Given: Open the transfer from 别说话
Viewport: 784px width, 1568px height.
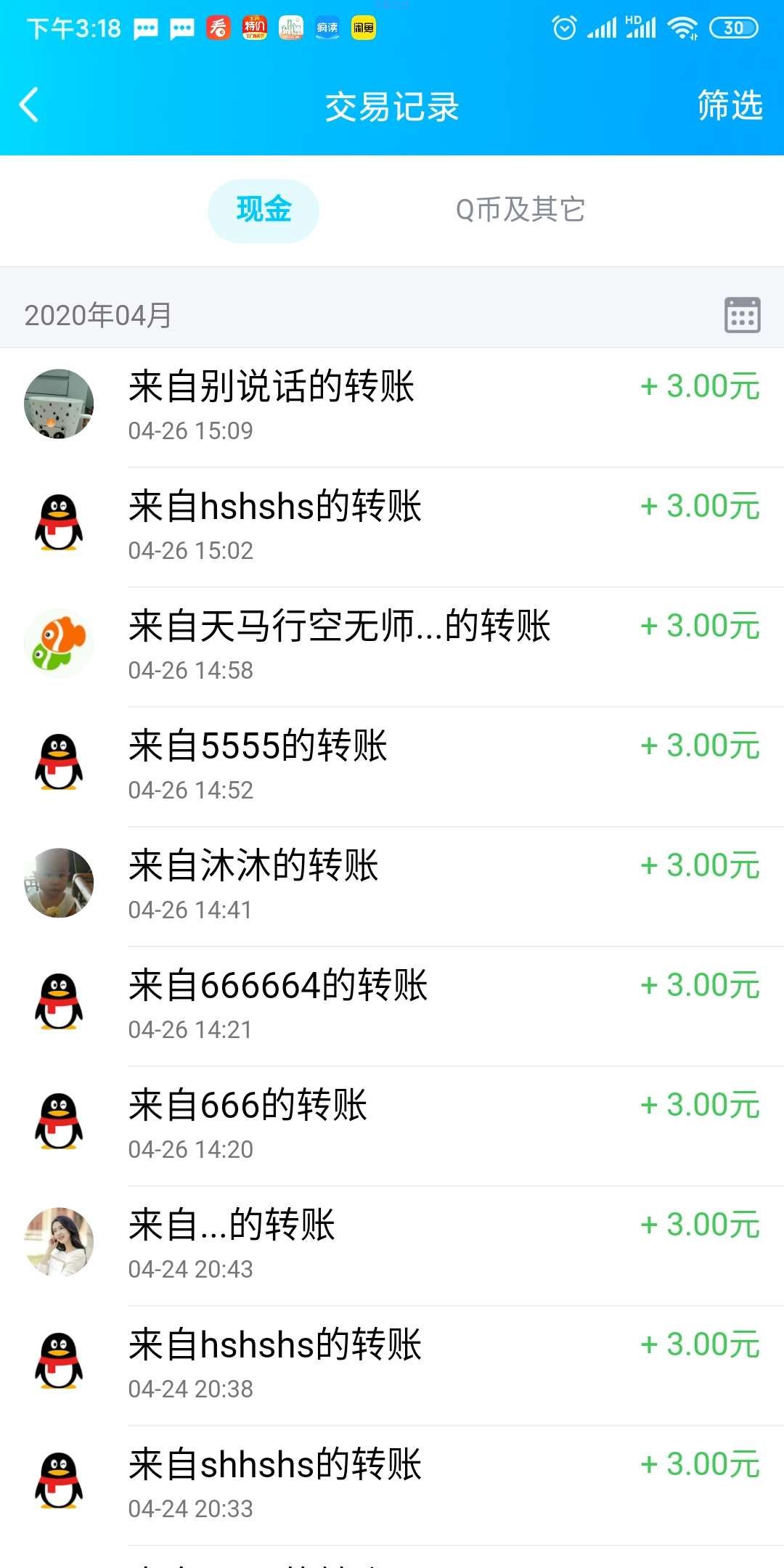Looking at the screenshot, I should tap(392, 407).
